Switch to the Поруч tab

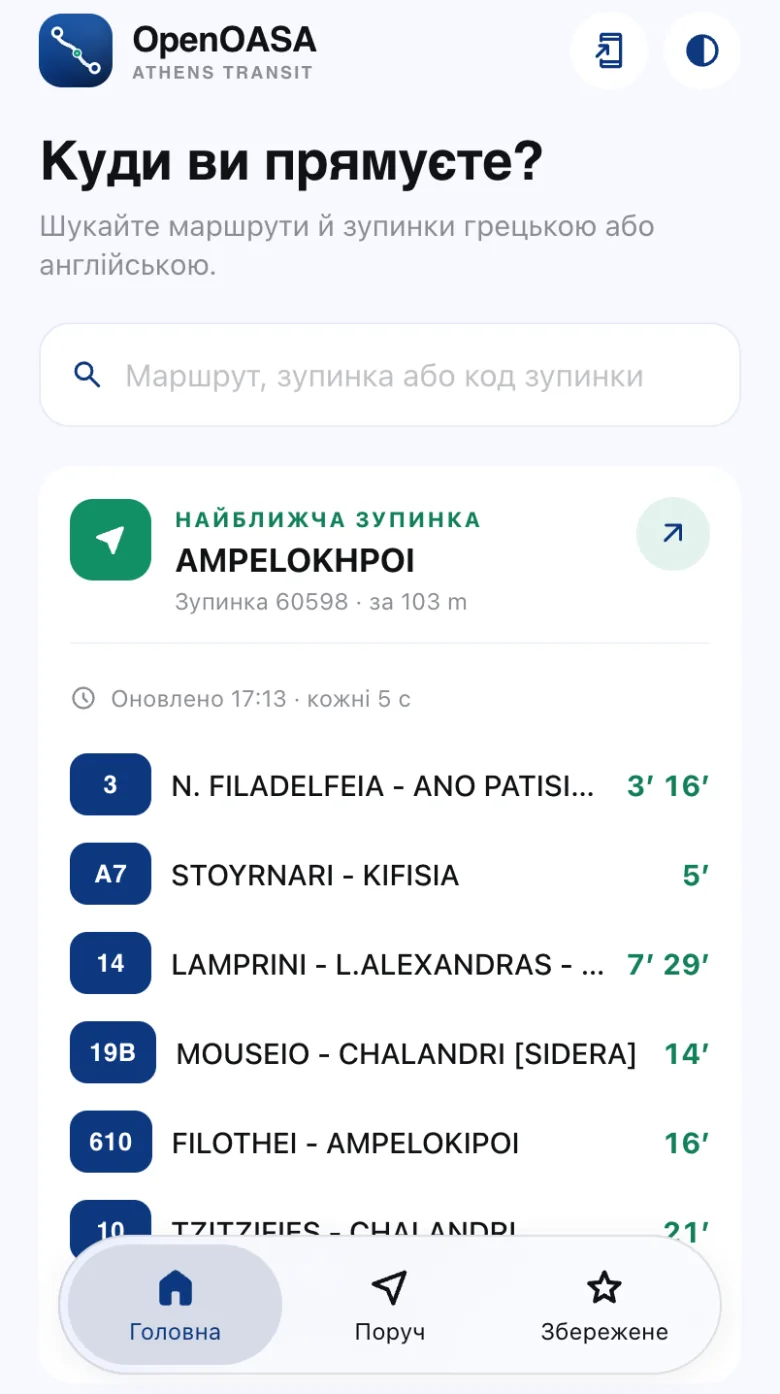tap(390, 1305)
